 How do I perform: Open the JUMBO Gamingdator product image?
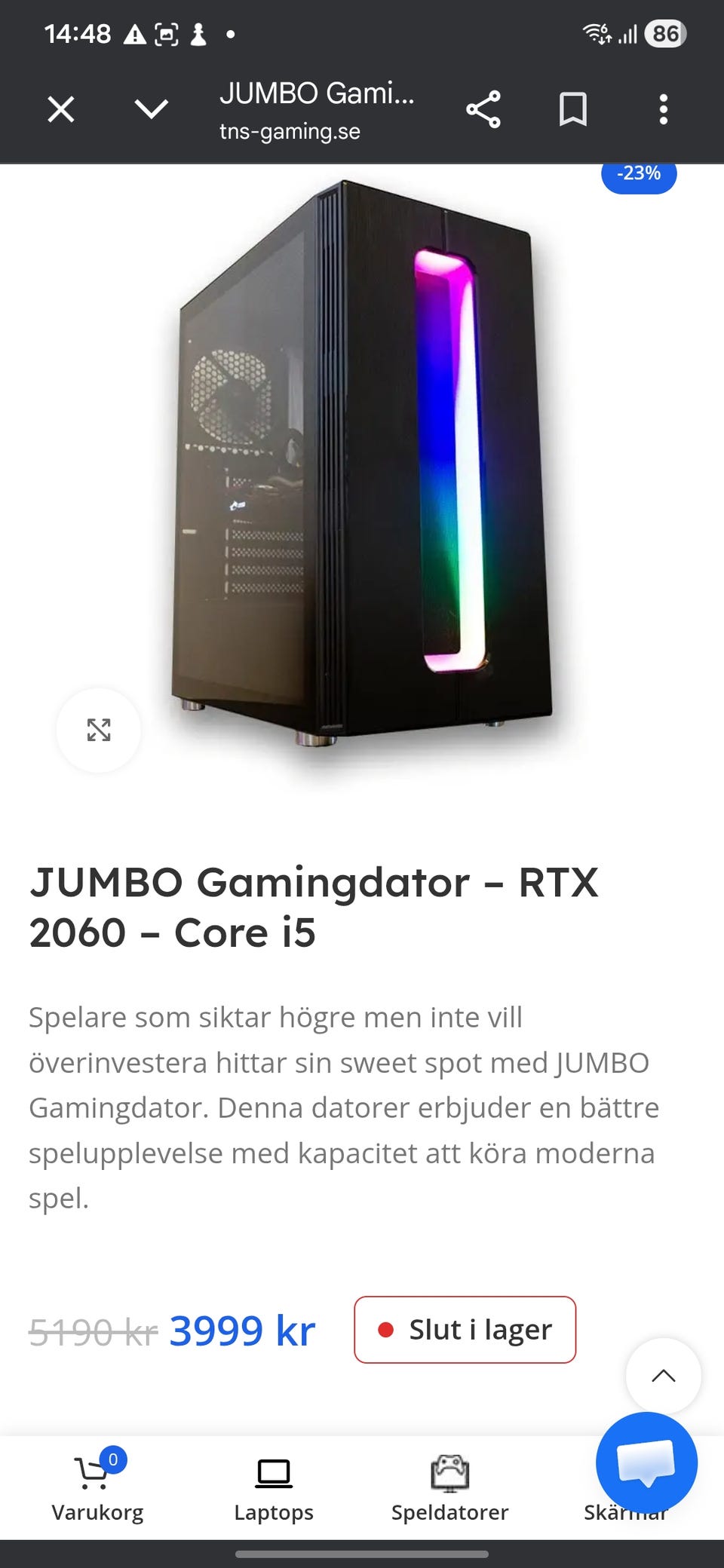(362, 467)
